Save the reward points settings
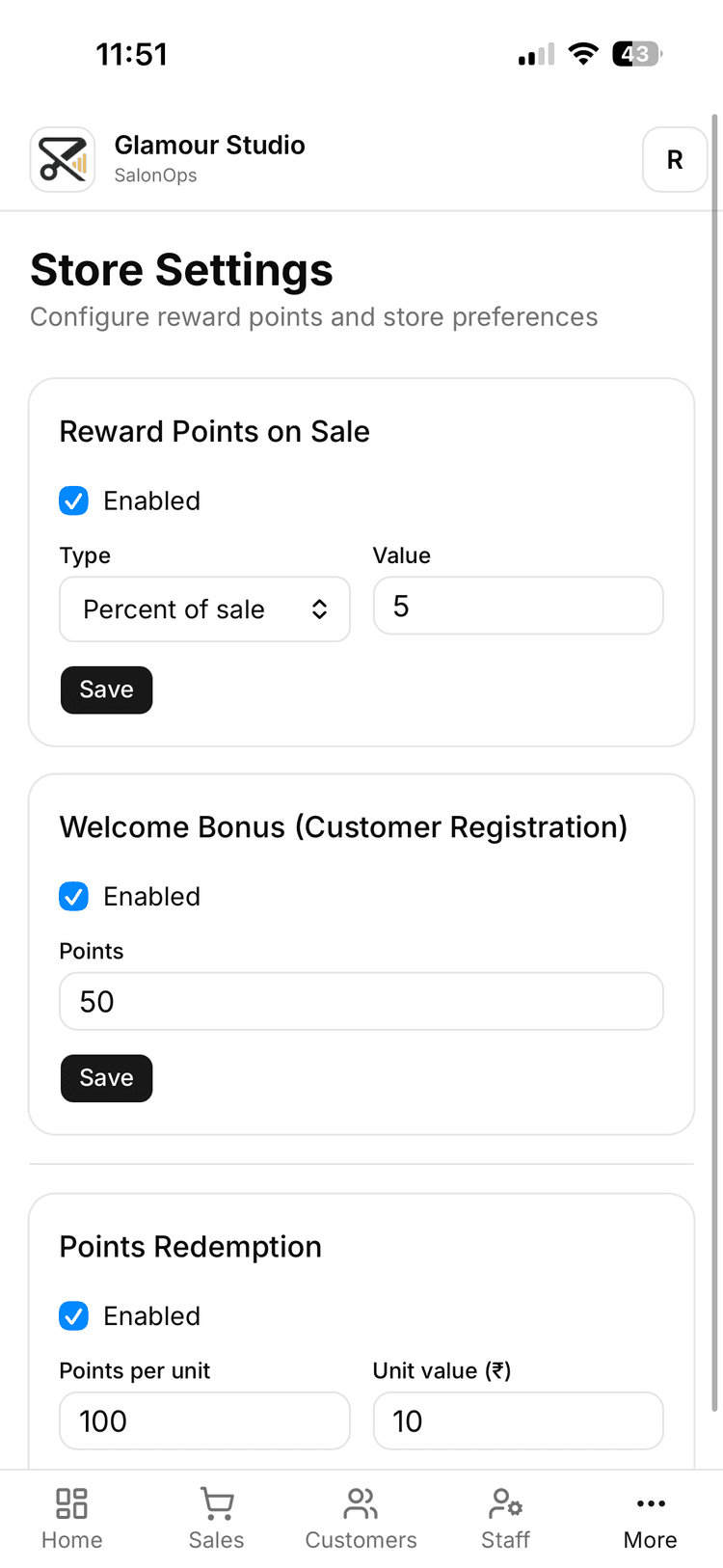The height and width of the screenshot is (1568, 723). 106,689
